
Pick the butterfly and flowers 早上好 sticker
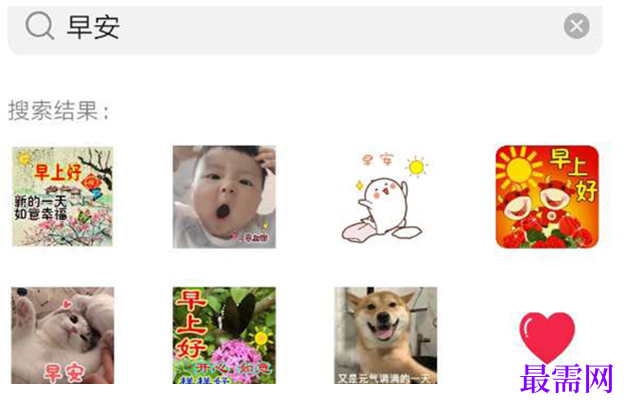pyautogui.click(x=224, y=336)
